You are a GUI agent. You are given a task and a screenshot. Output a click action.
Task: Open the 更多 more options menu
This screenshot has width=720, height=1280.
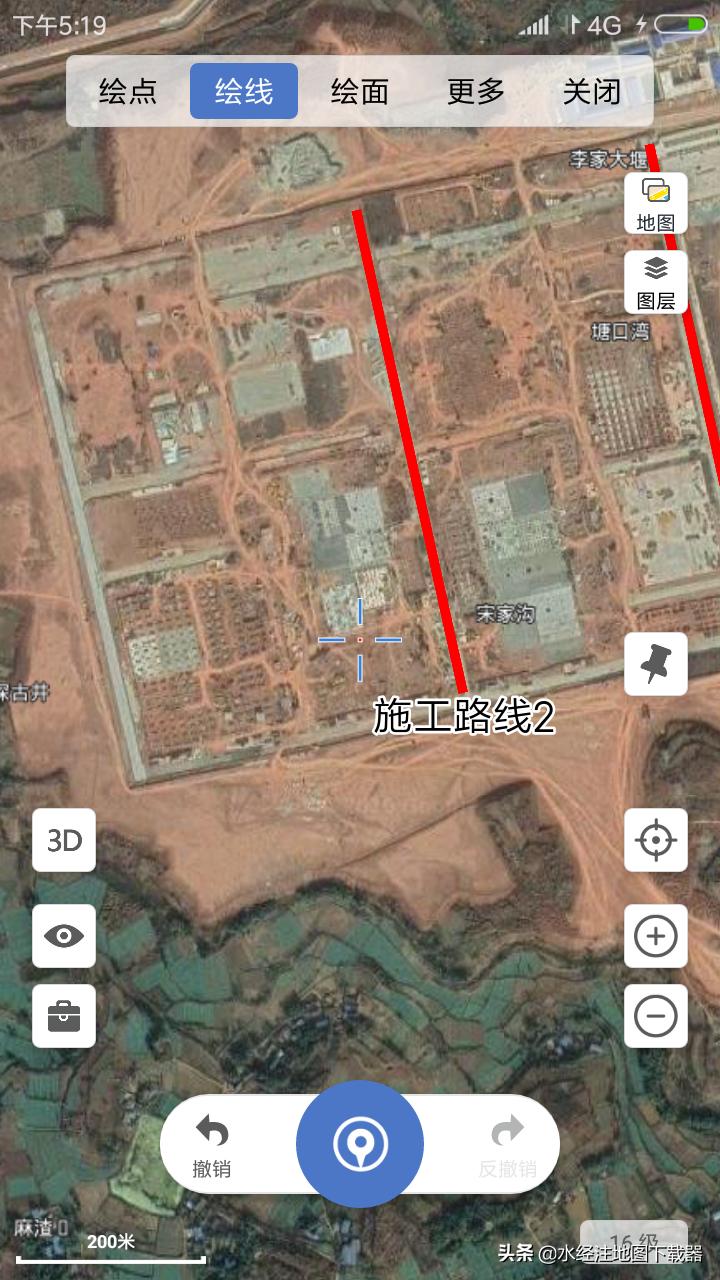tap(474, 90)
